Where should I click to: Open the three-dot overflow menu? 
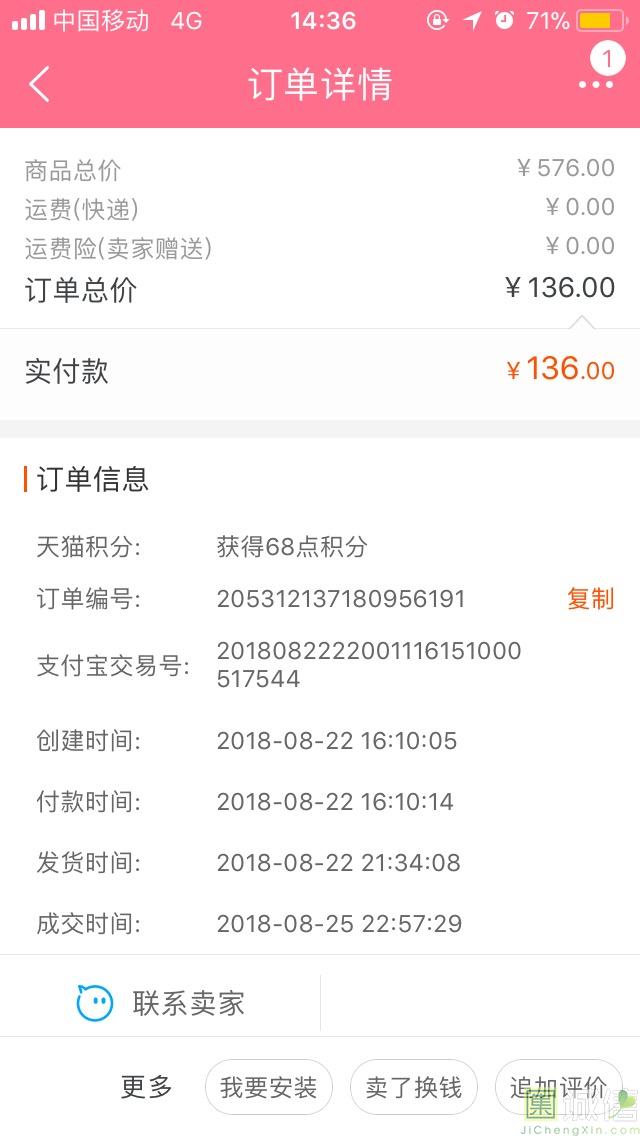[x=595, y=85]
